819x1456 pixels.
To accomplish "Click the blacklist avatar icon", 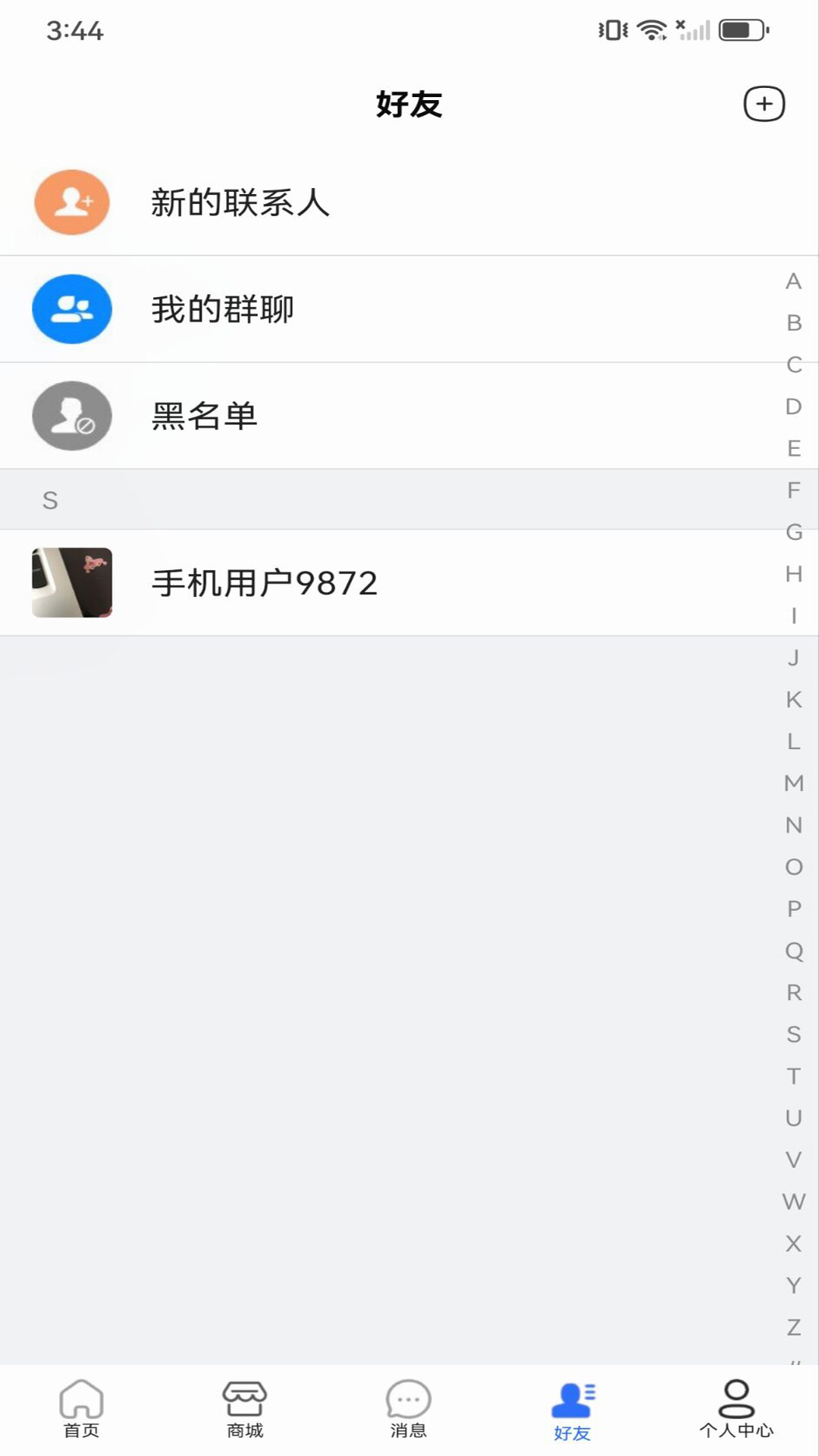I will click(71, 416).
